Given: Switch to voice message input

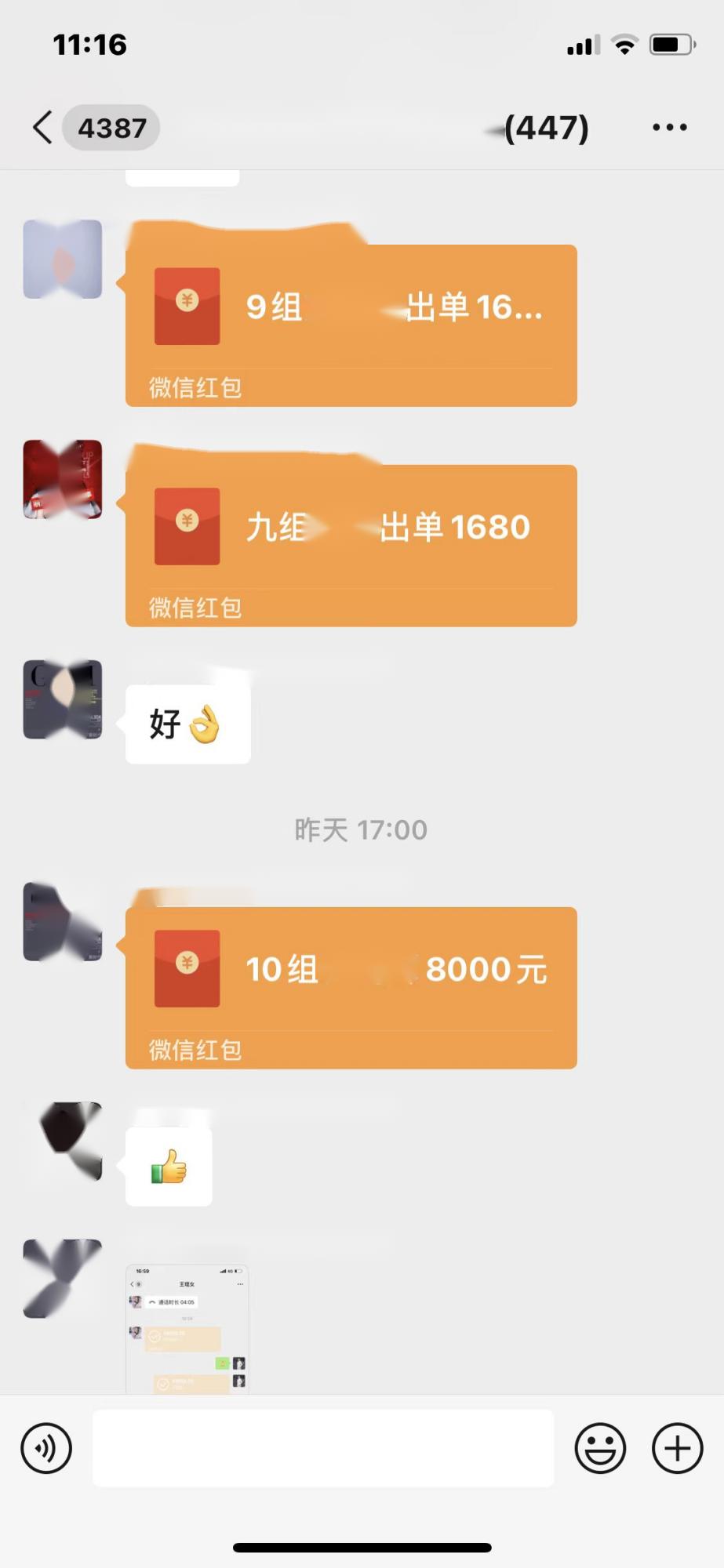Looking at the screenshot, I should [46, 1448].
